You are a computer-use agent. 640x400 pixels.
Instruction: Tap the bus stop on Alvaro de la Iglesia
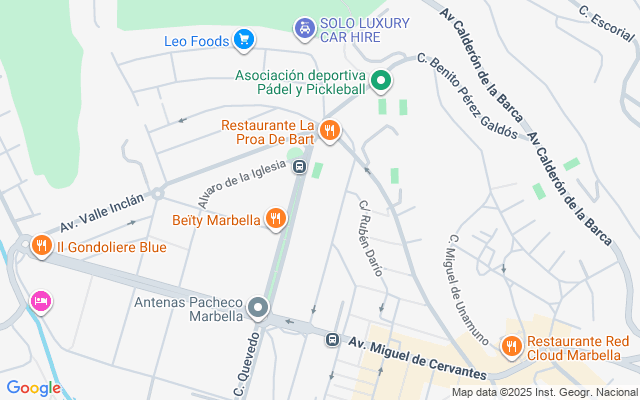(299, 167)
